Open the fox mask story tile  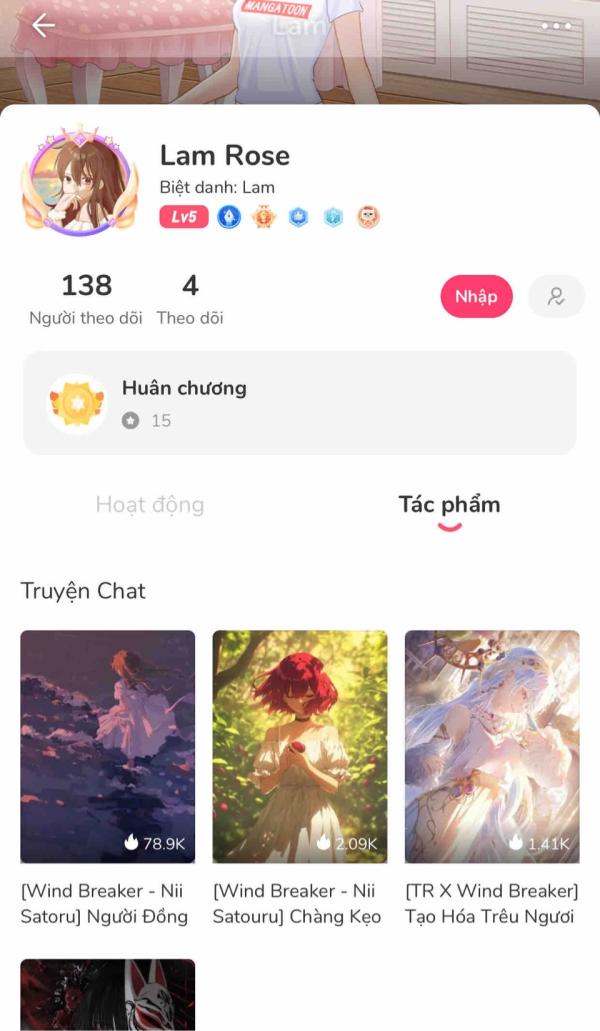108,995
